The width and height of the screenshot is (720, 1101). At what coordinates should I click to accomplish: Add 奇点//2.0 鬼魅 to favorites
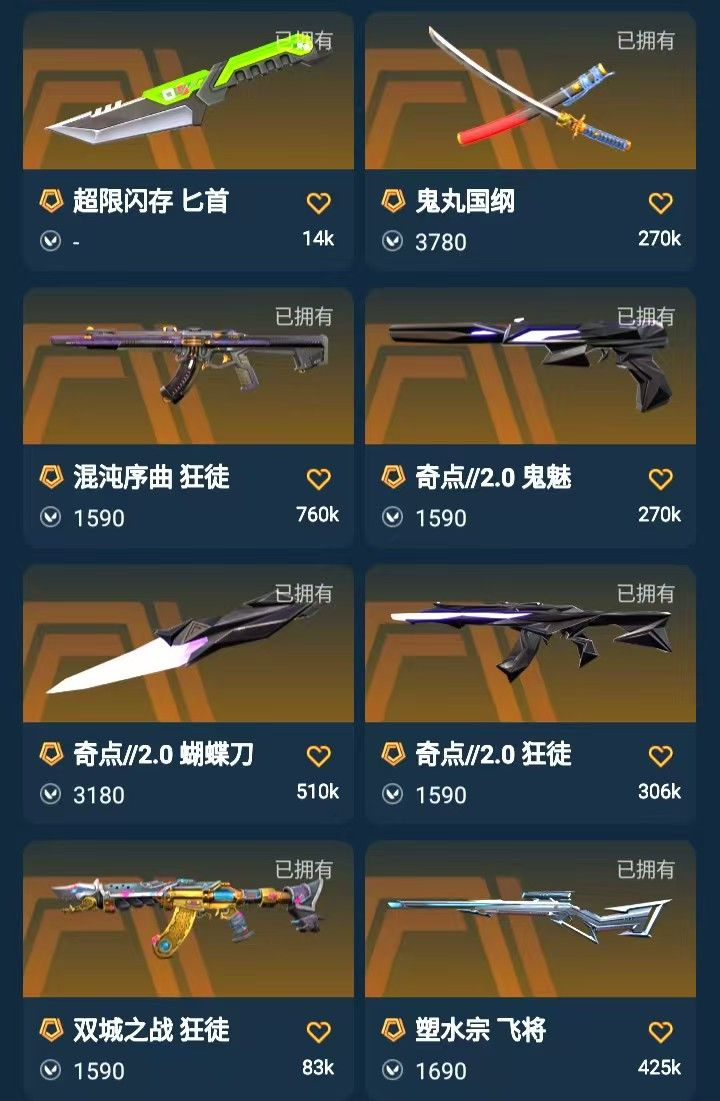coord(660,479)
